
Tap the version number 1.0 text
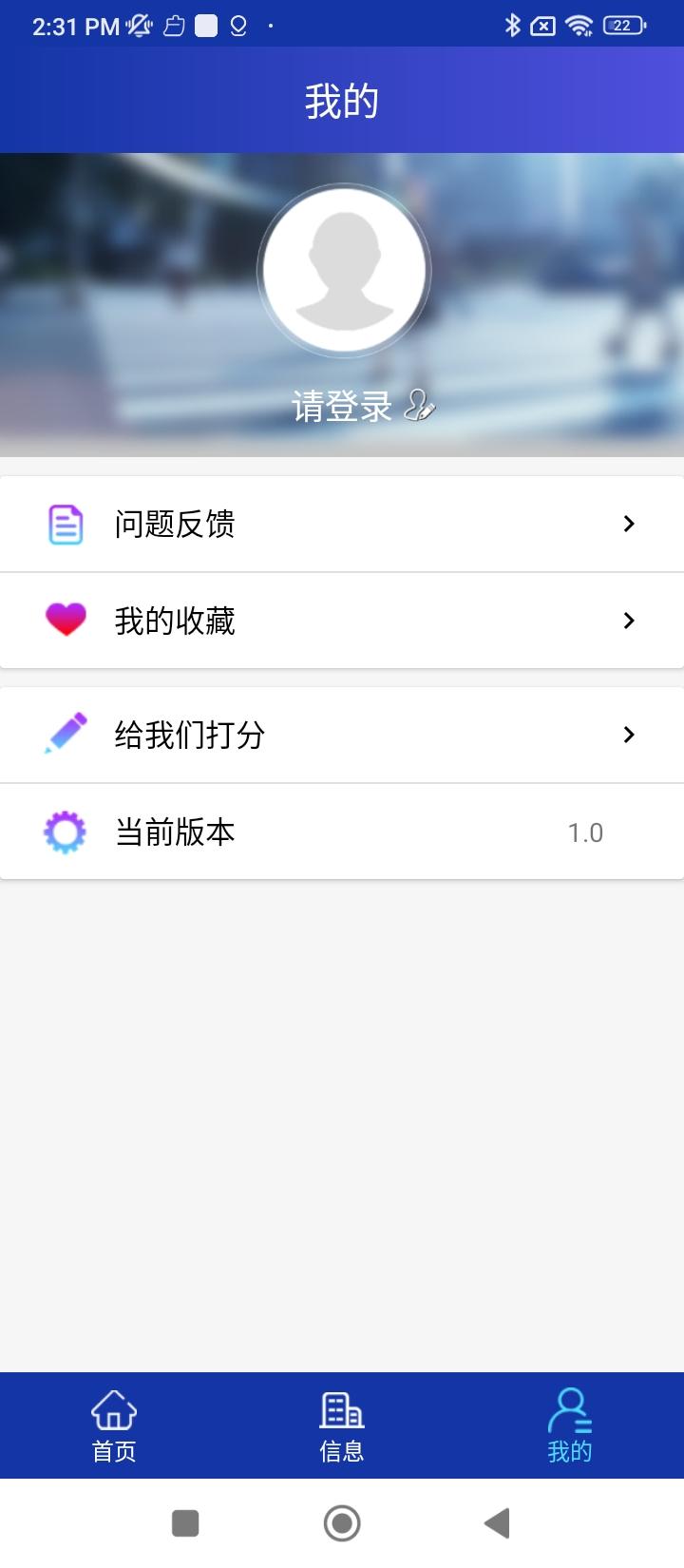pyautogui.click(x=585, y=831)
